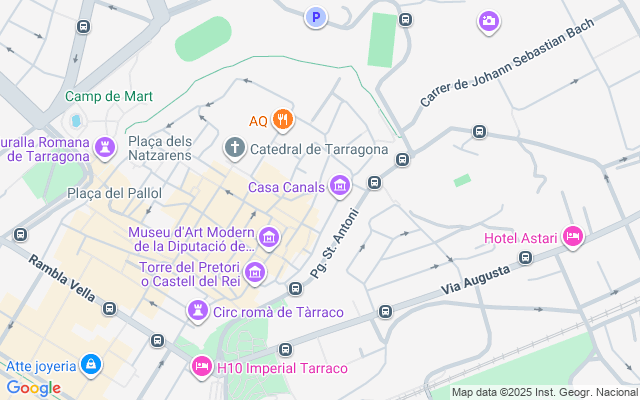Tap the Circ romà de Tàrraco marker
The image size is (640, 400).
tap(198, 313)
